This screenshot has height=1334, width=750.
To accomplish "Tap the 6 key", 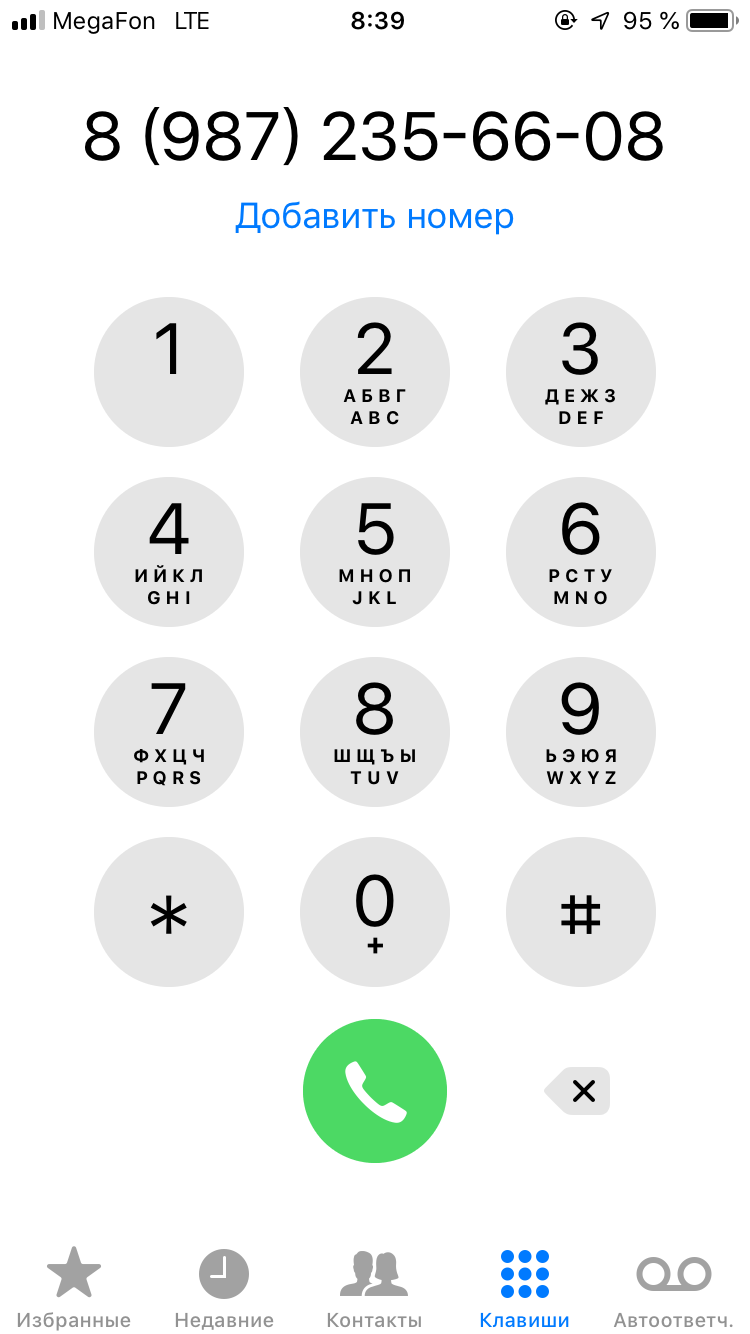I will point(581,552).
